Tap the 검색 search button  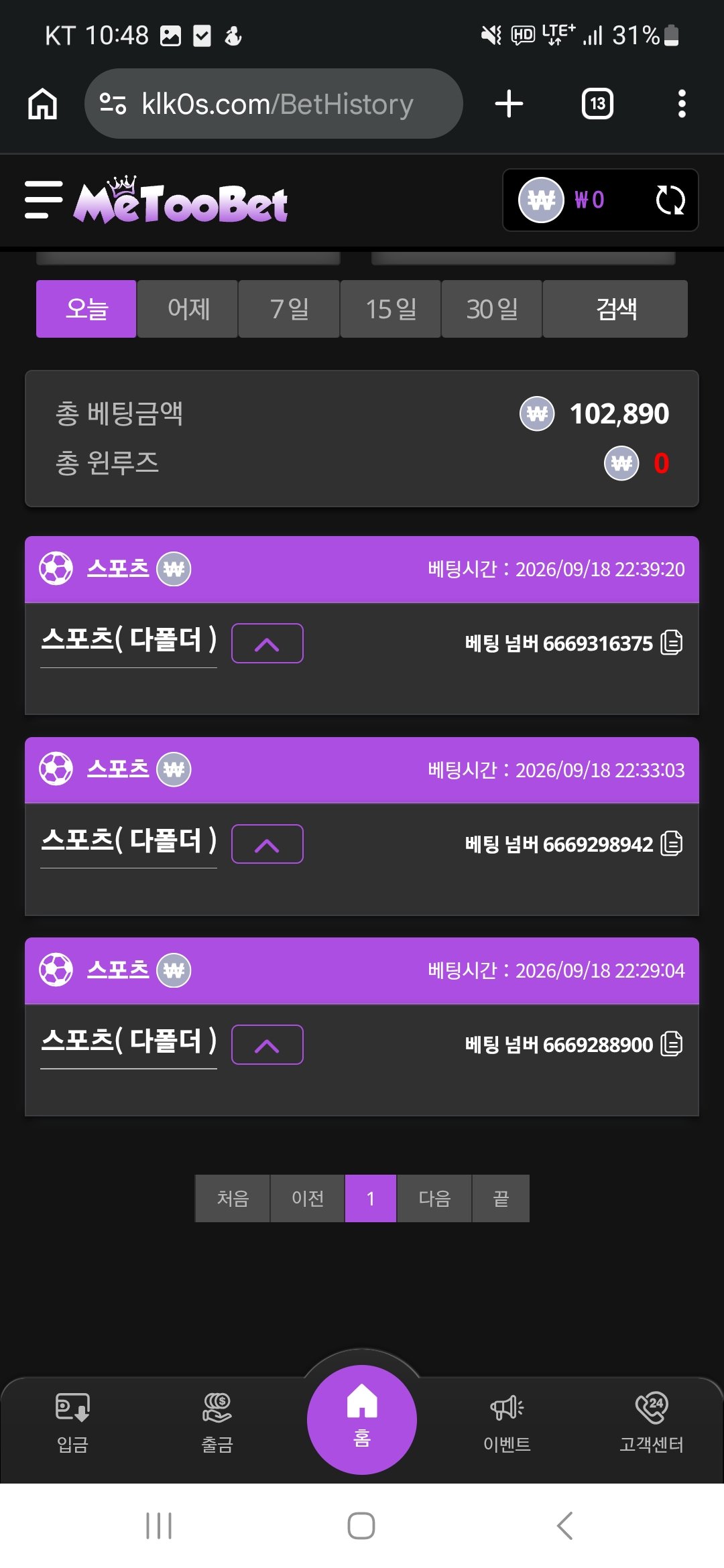(615, 309)
